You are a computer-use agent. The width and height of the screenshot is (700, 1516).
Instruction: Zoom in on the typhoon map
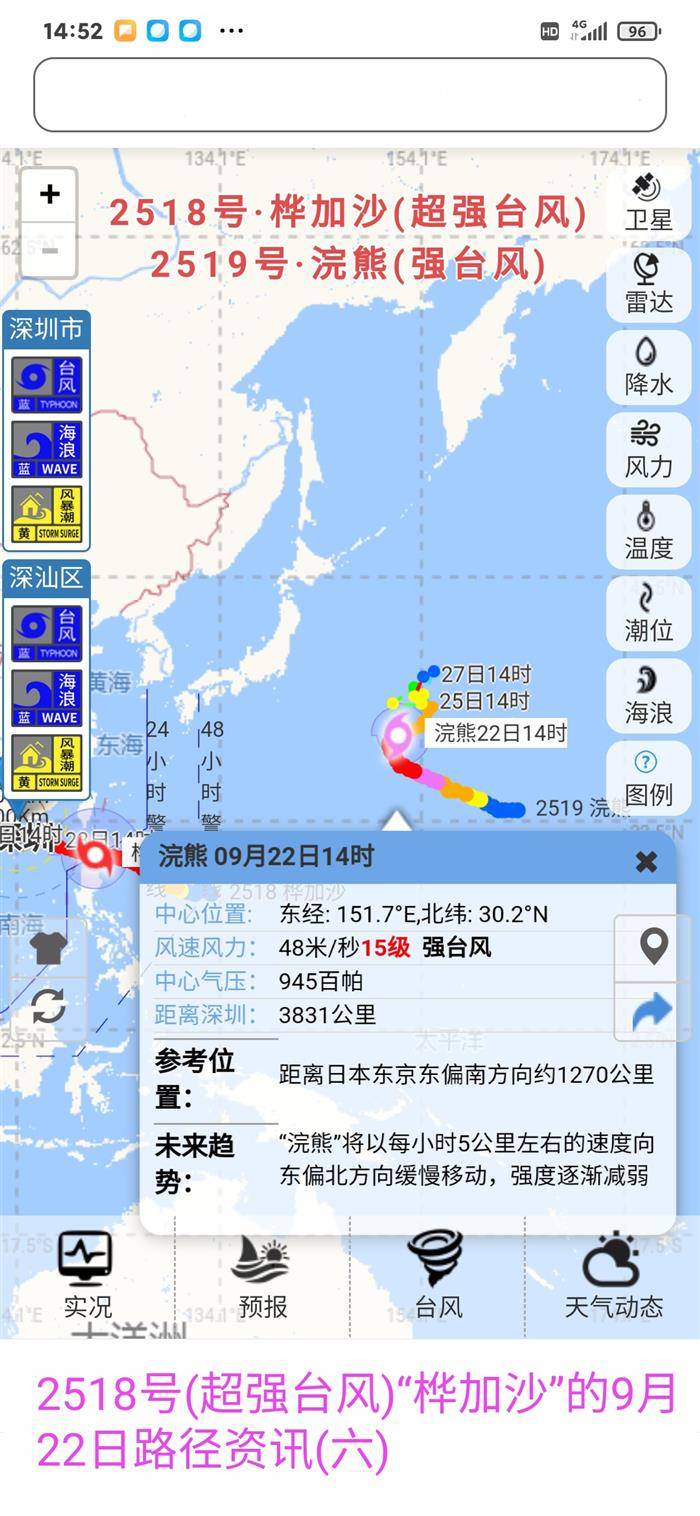49,195
